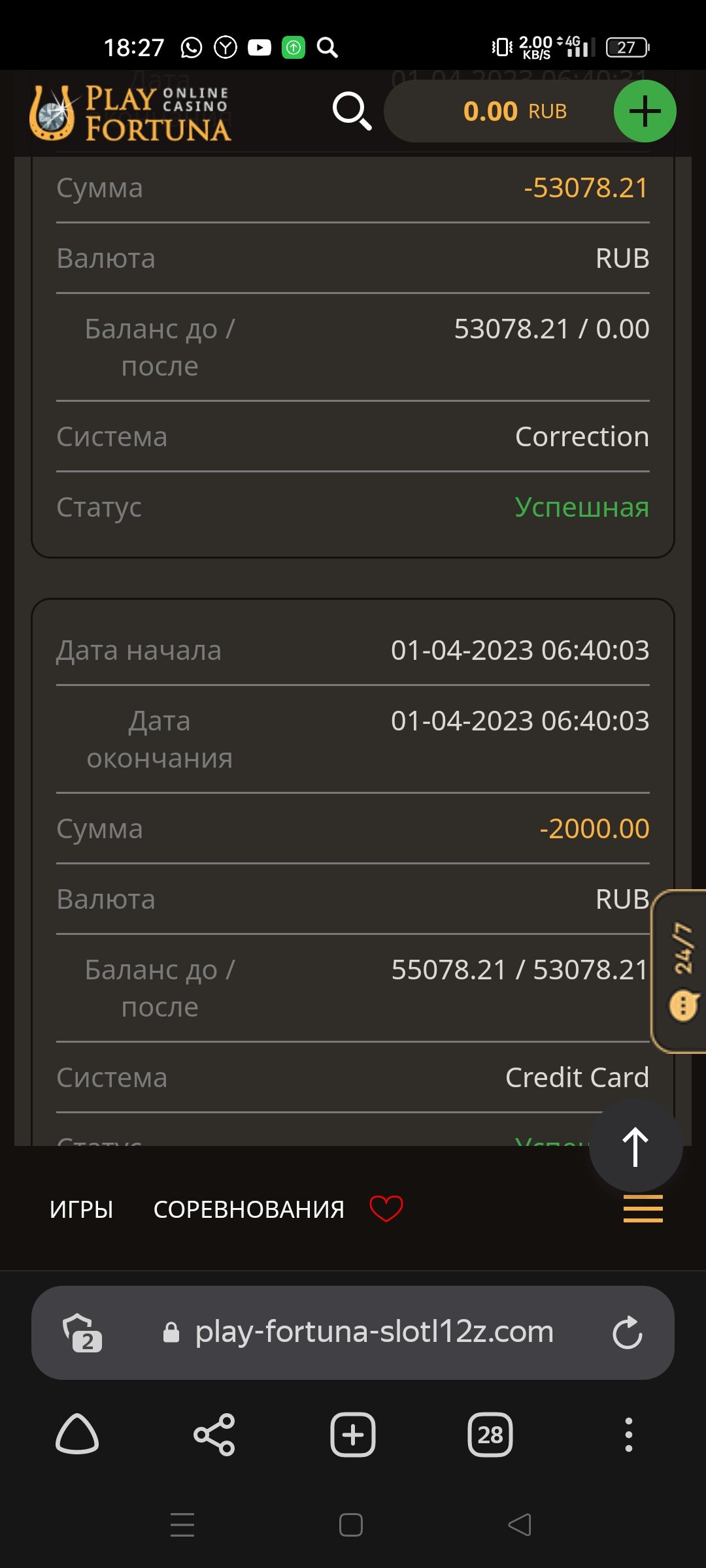
Task: Open favorites heart icon
Action: [386, 1209]
